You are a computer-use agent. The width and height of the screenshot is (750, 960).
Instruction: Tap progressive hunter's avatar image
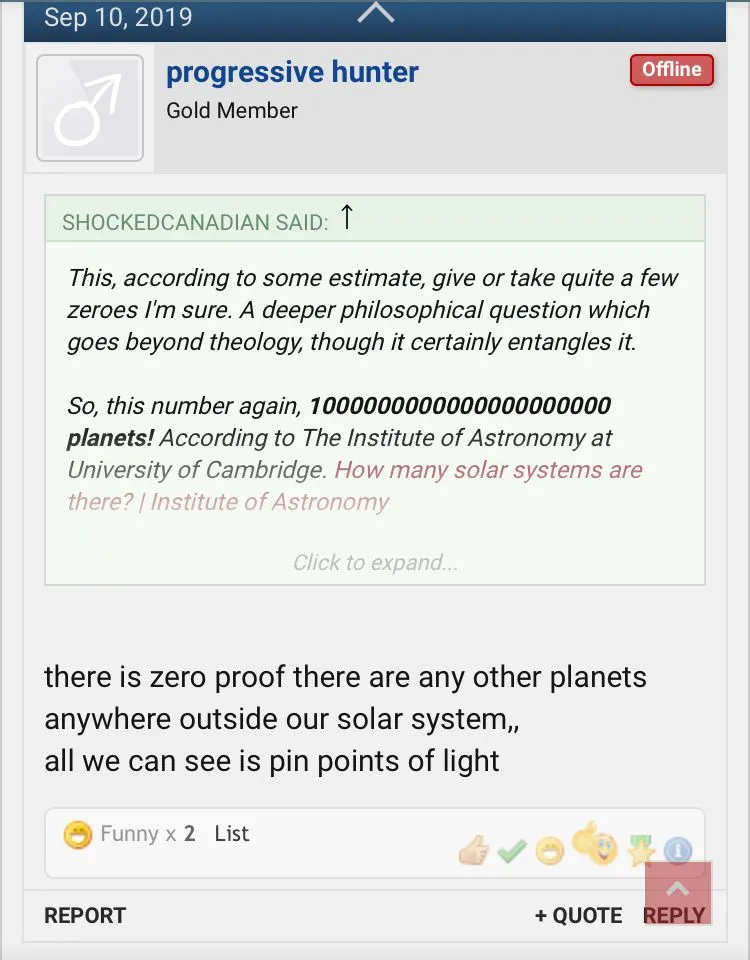(x=90, y=108)
